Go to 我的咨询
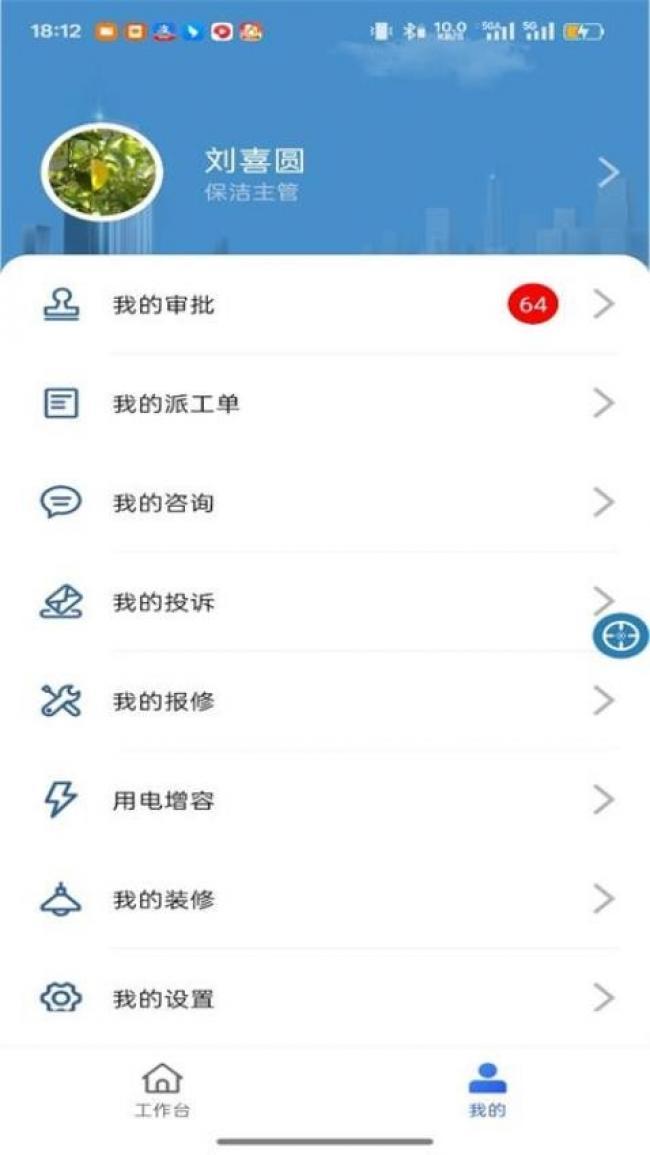The width and height of the screenshot is (650, 1155). coord(330,503)
